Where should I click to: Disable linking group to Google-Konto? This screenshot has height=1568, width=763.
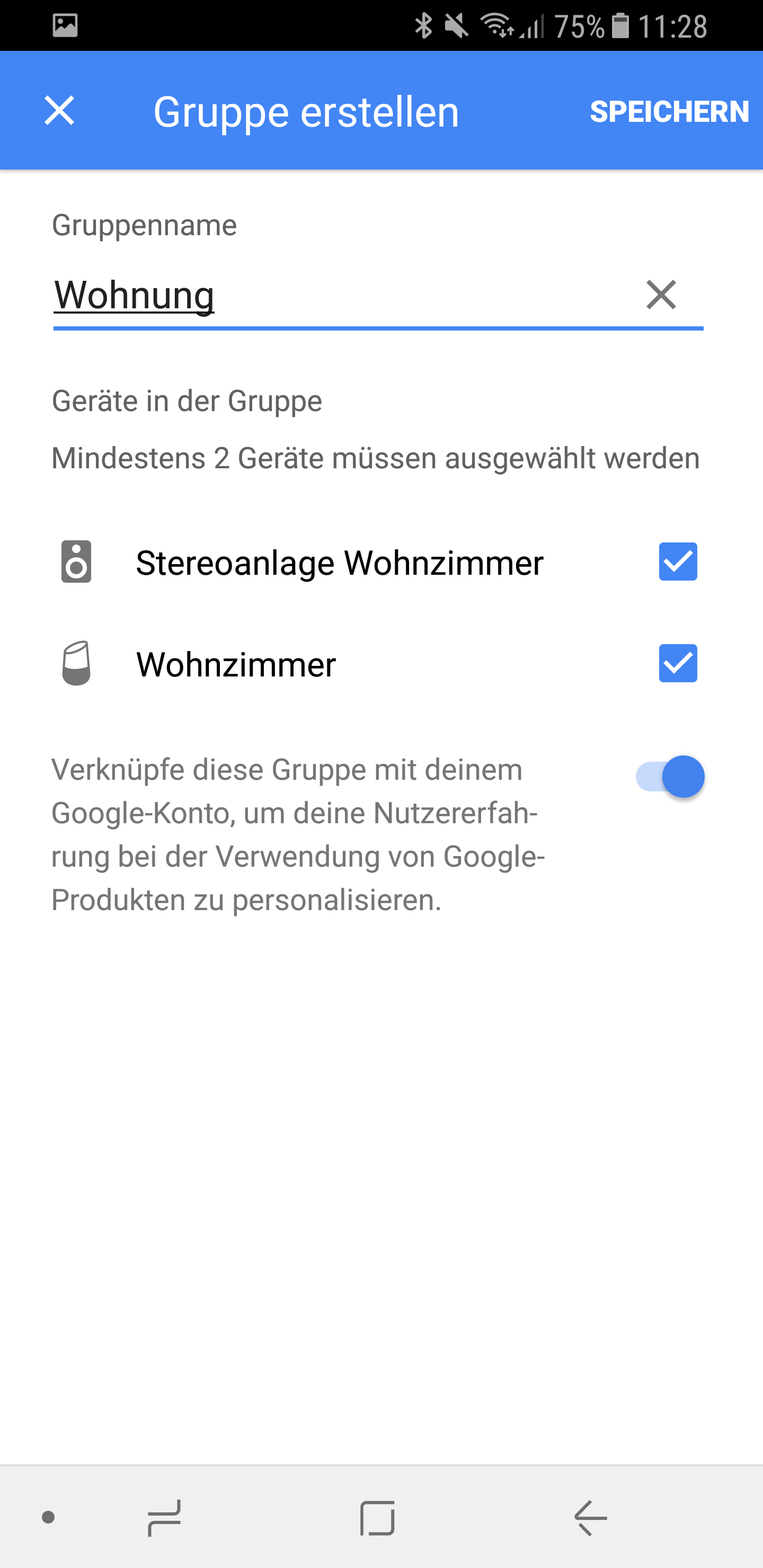[670, 777]
